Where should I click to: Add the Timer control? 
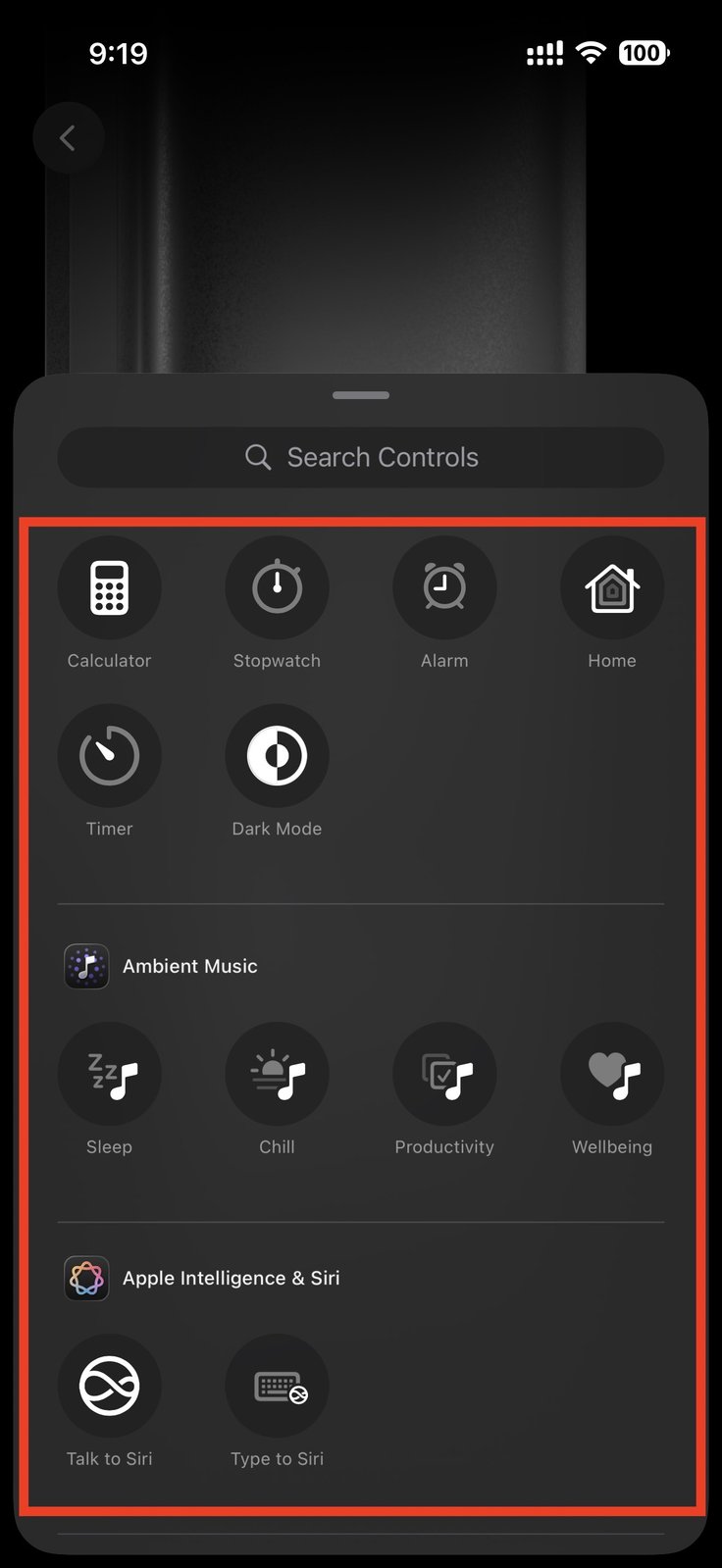coord(109,755)
